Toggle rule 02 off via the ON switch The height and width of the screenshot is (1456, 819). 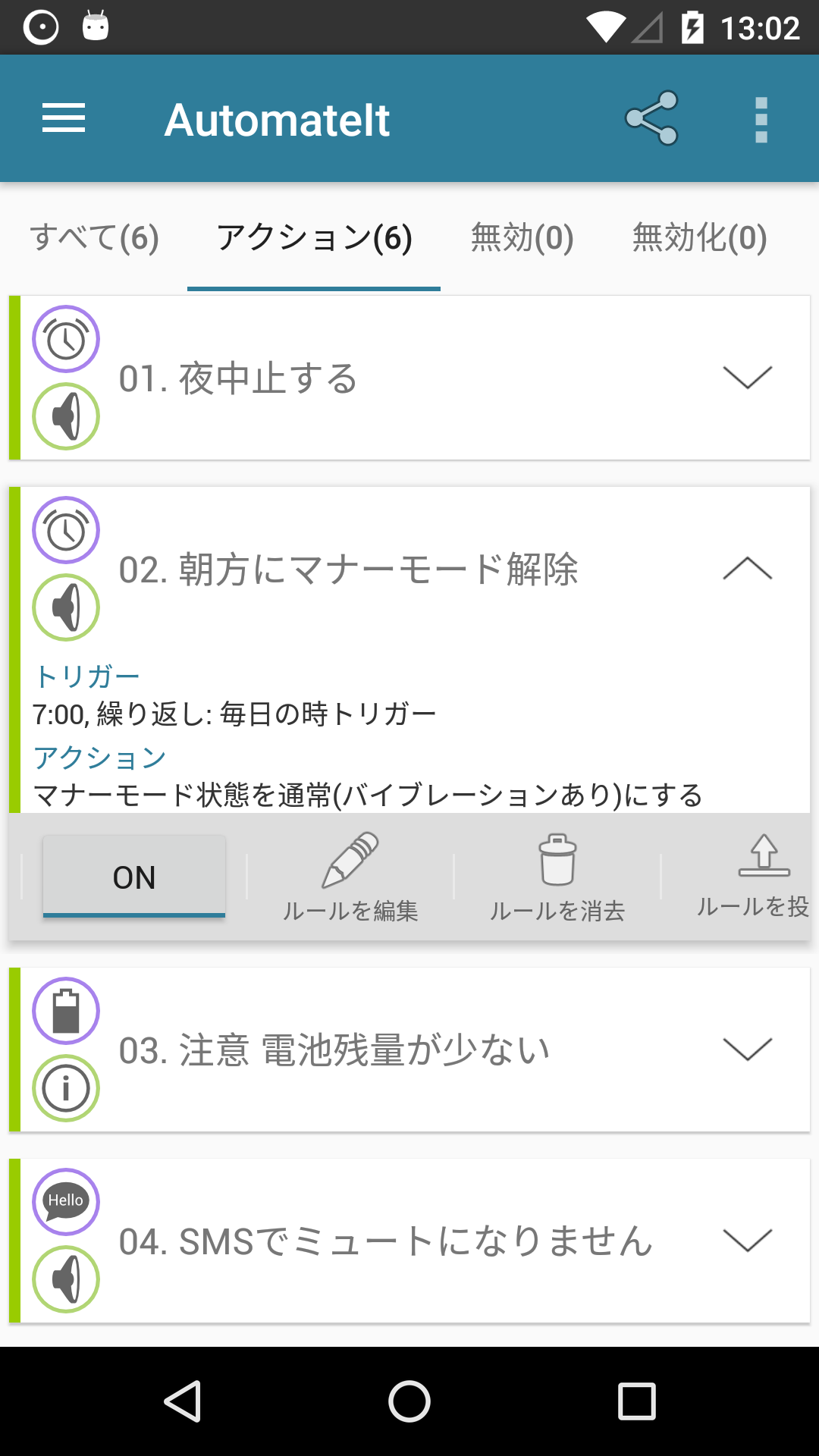click(134, 876)
